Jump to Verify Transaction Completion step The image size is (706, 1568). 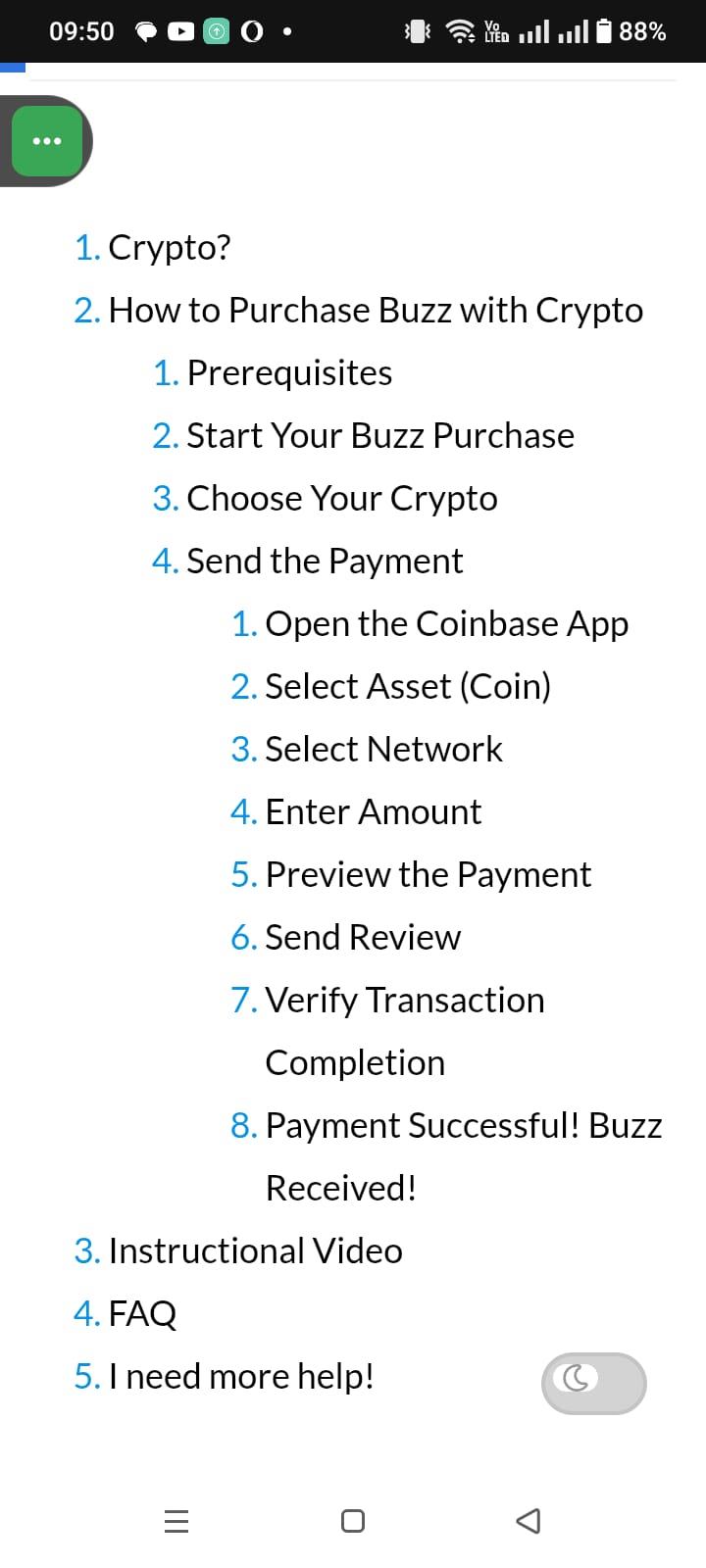404,1000
